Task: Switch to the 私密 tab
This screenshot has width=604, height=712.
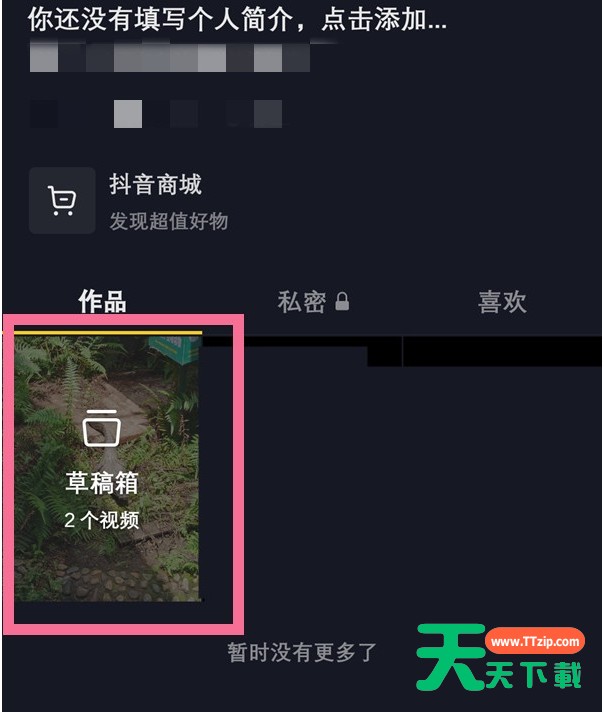Action: tap(312, 301)
